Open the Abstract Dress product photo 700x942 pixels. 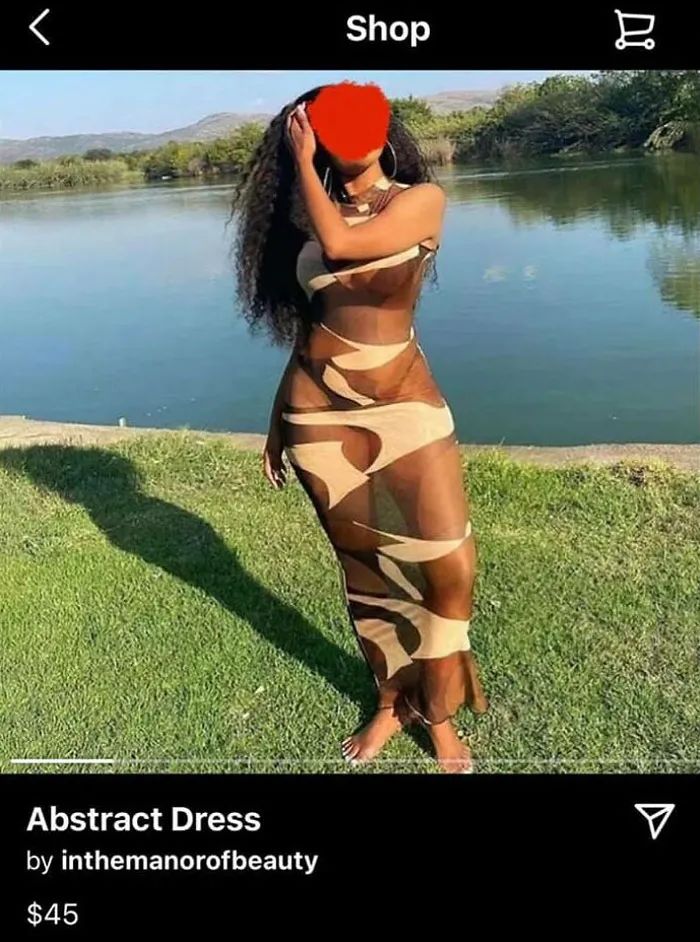pos(350,420)
